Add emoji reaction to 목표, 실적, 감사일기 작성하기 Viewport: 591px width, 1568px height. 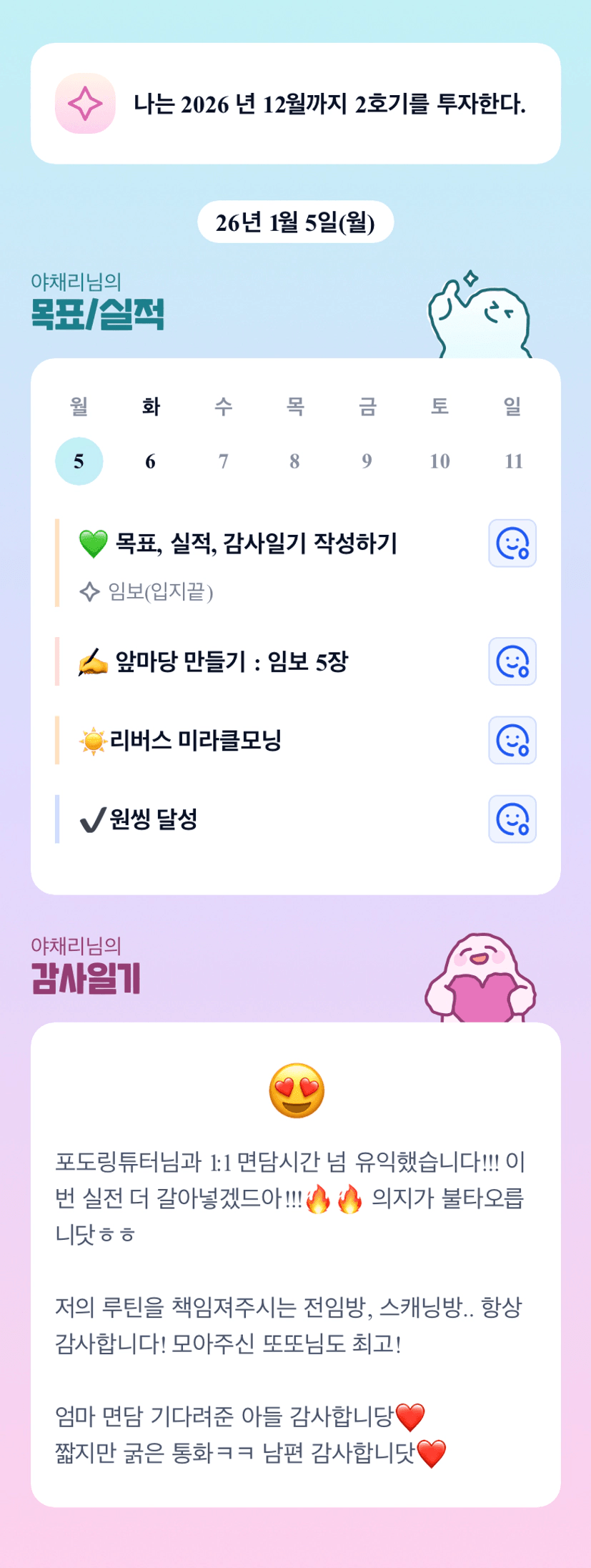512,543
